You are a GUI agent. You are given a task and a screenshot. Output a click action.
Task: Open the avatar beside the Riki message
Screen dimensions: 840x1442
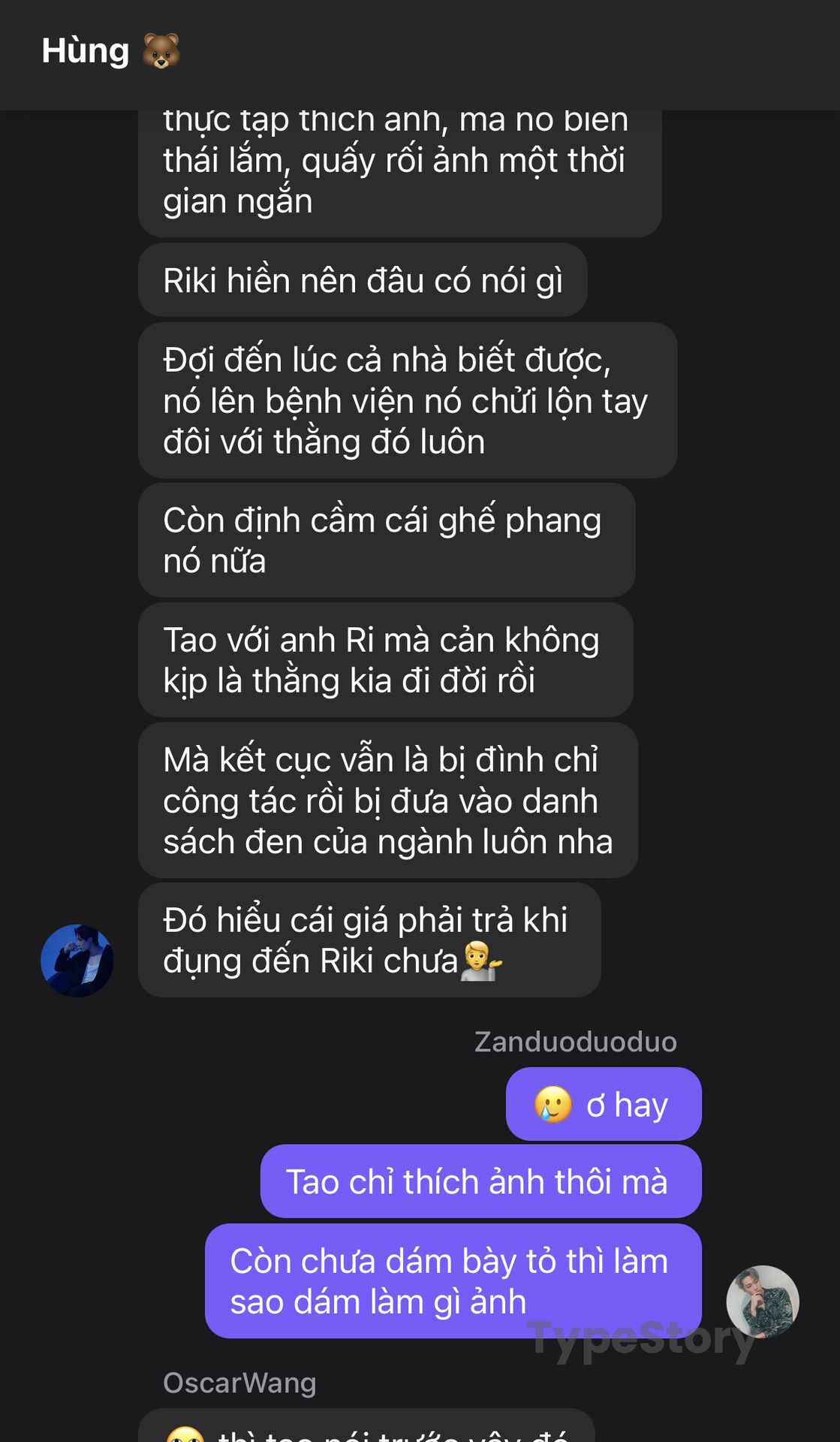point(77,961)
